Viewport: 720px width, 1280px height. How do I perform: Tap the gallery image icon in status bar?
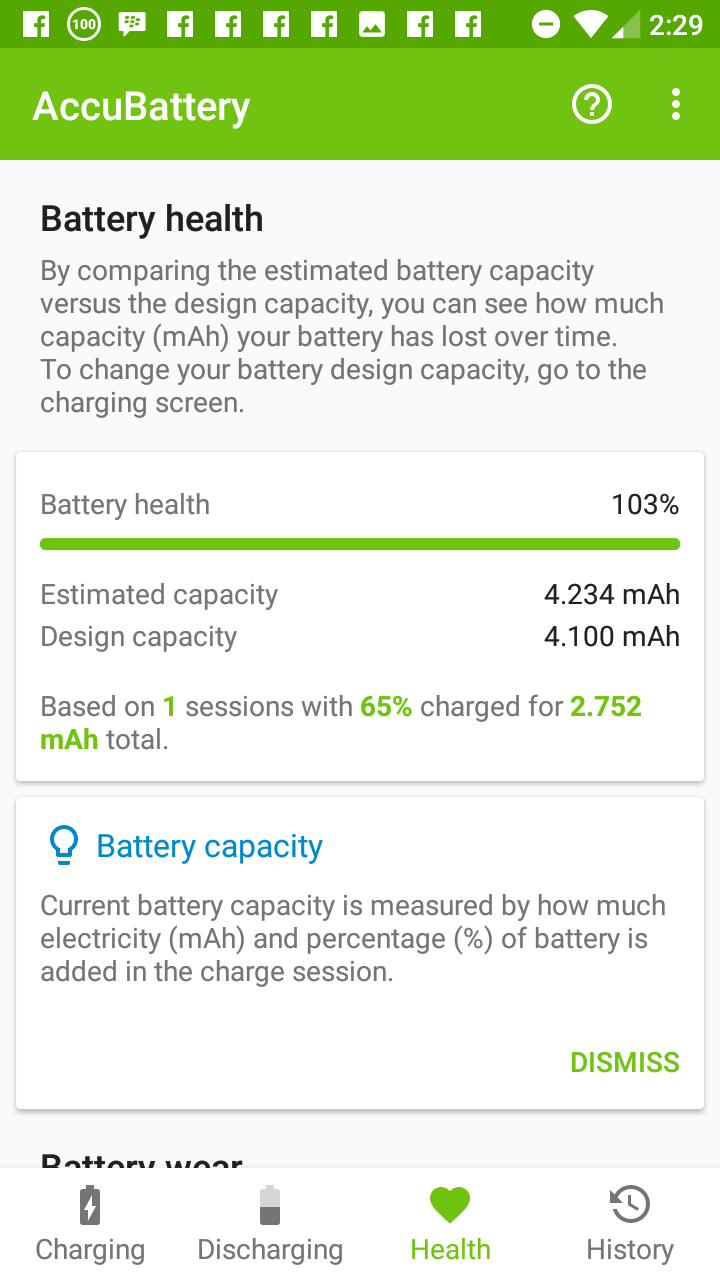(370, 22)
